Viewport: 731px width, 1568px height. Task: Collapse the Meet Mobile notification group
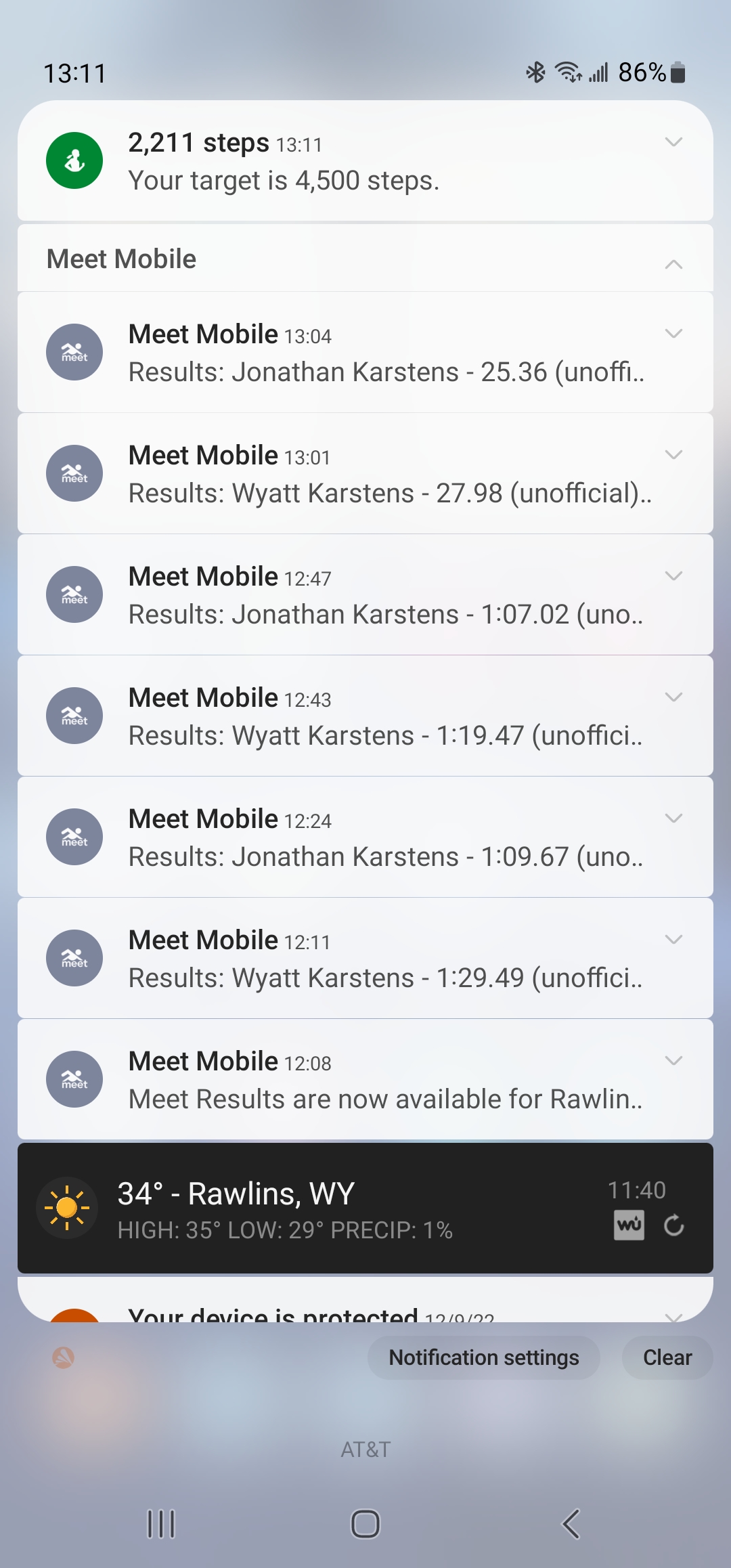[x=673, y=264]
